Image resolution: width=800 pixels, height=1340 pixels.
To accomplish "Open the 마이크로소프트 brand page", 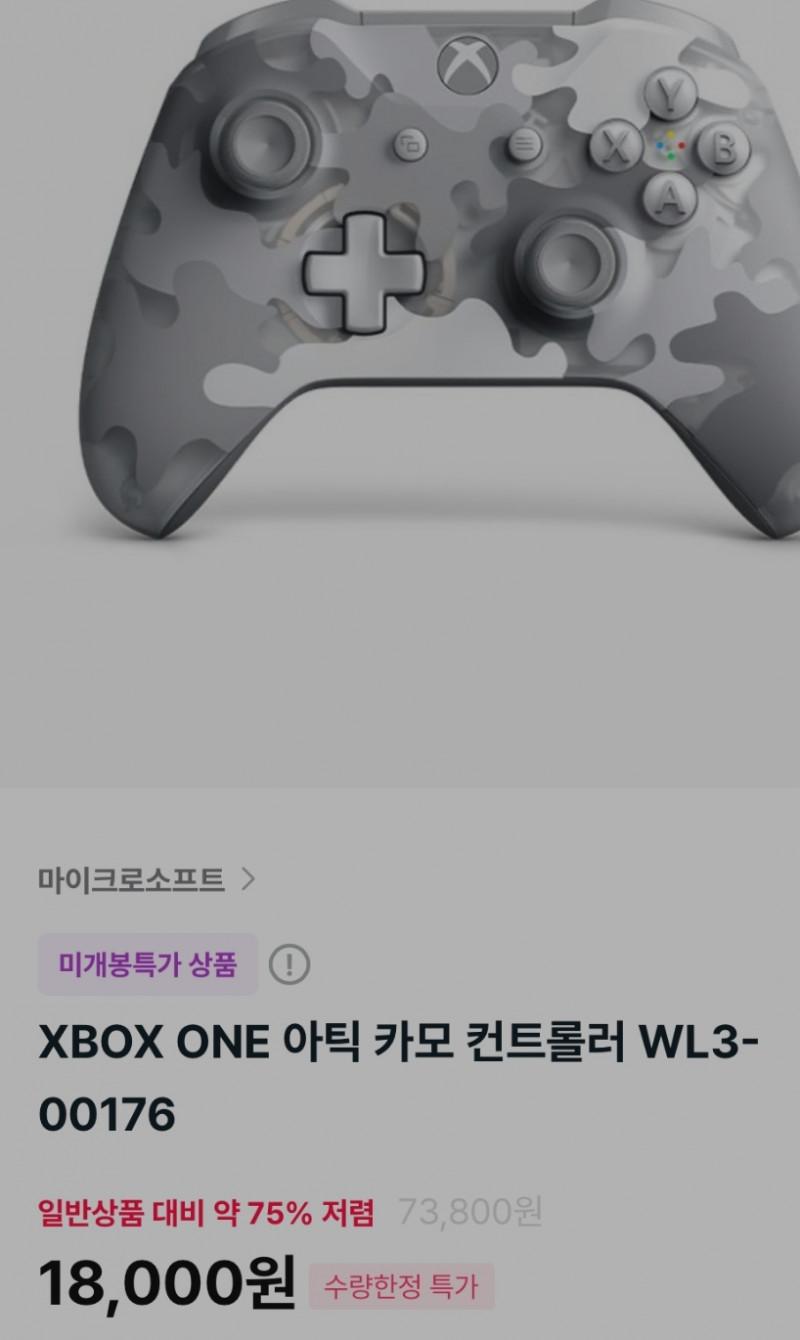I will (x=146, y=880).
